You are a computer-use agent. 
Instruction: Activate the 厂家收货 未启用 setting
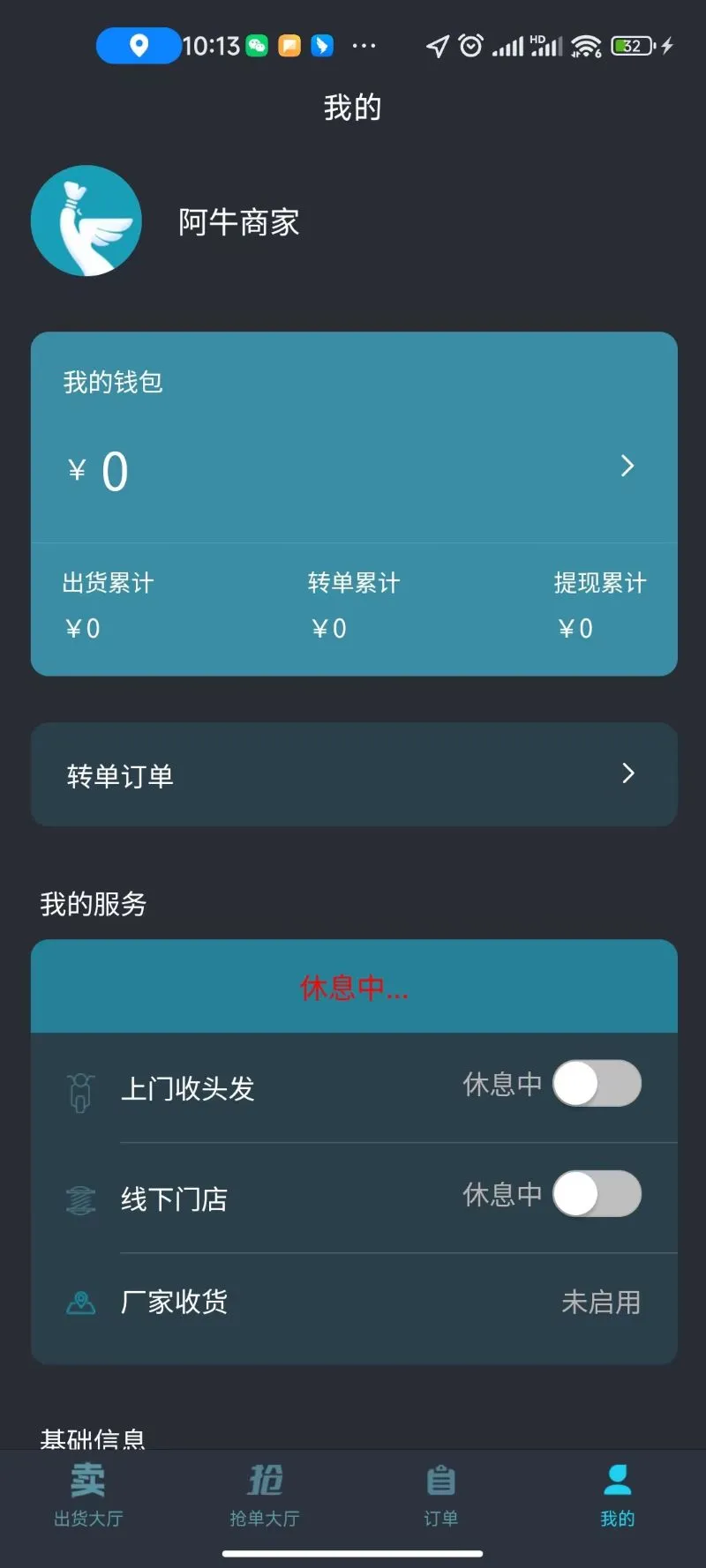click(x=600, y=1303)
